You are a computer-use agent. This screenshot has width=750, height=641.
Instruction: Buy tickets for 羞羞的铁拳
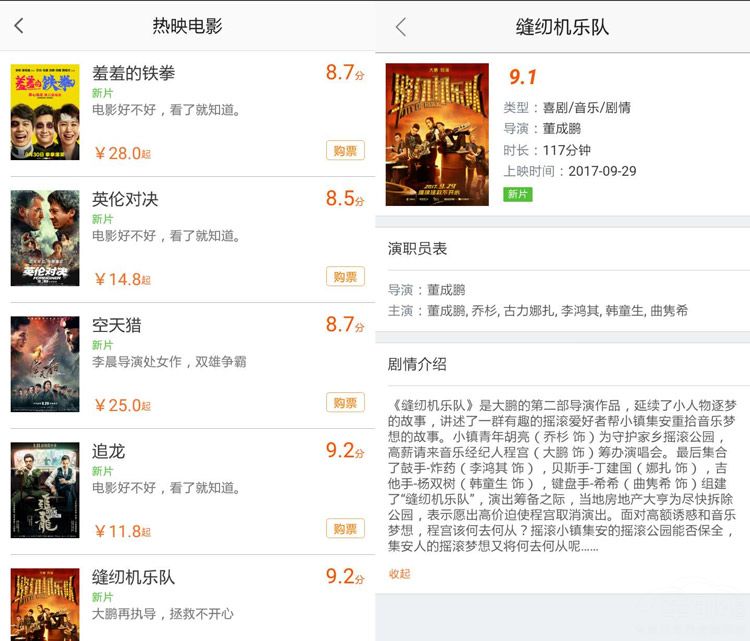[x=345, y=151]
